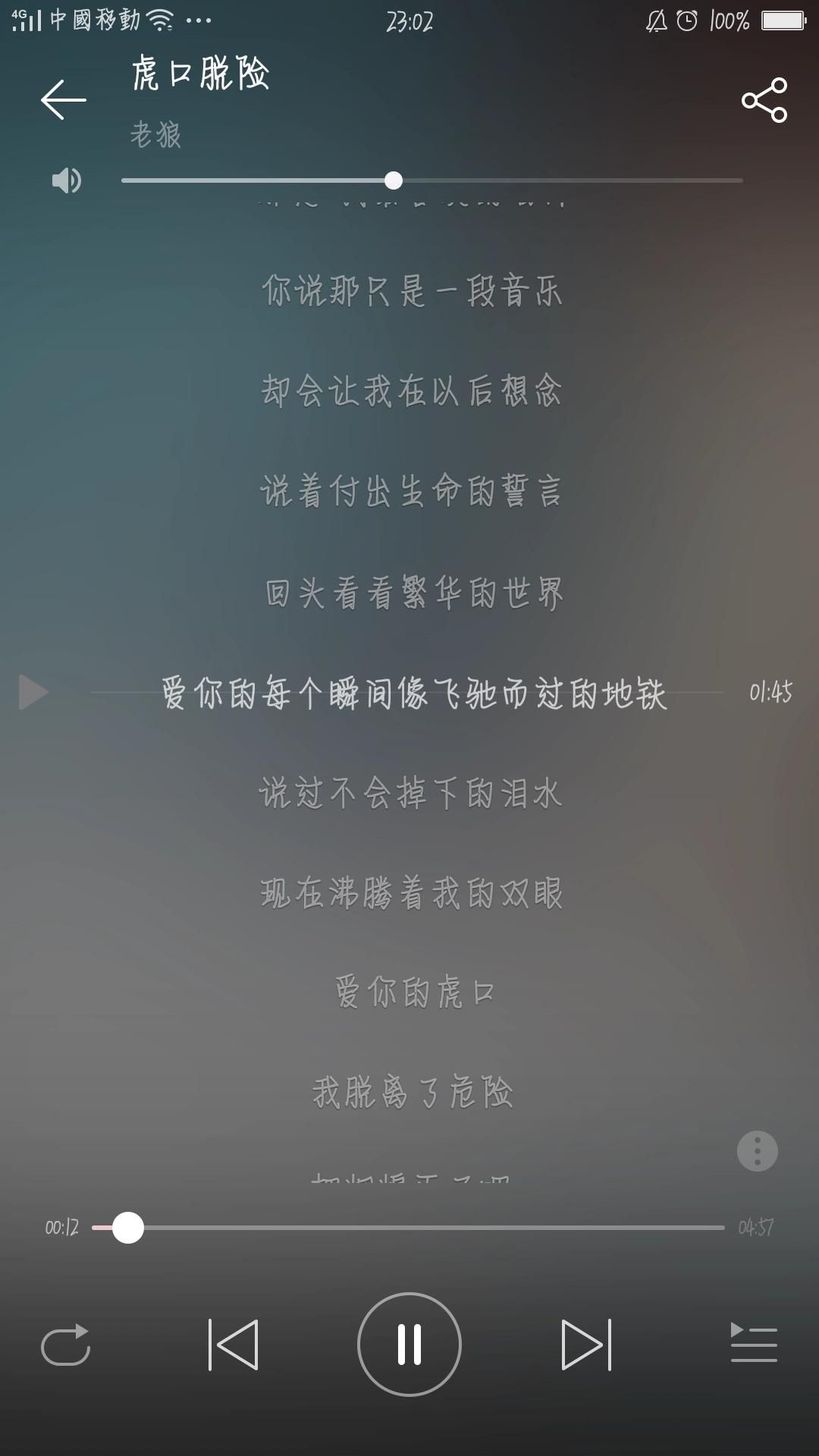Share the song 虎口脱险
Image resolution: width=819 pixels, height=1456 pixels.
coord(764,99)
